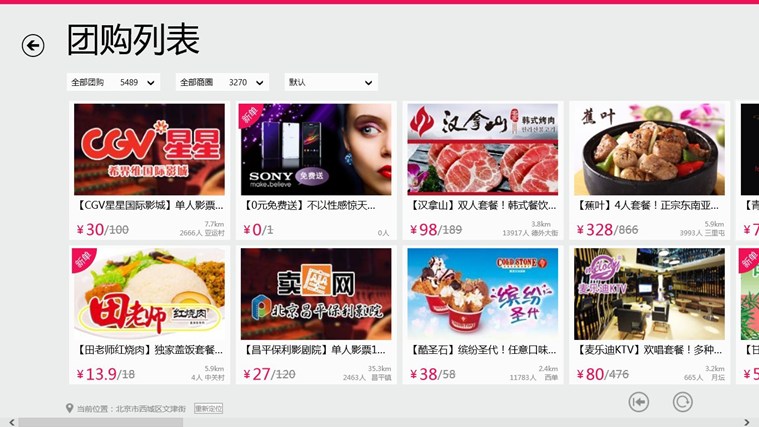Expand the 全部商圈 area dropdown

point(222,82)
